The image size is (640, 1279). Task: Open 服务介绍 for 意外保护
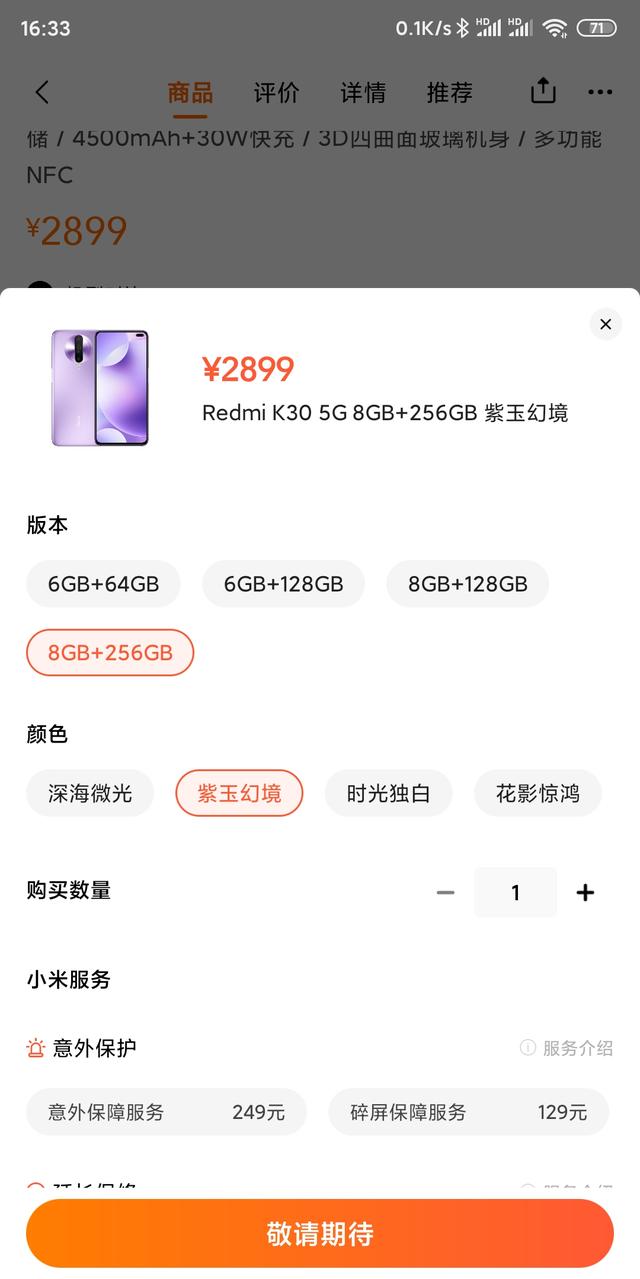point(567,1048)
